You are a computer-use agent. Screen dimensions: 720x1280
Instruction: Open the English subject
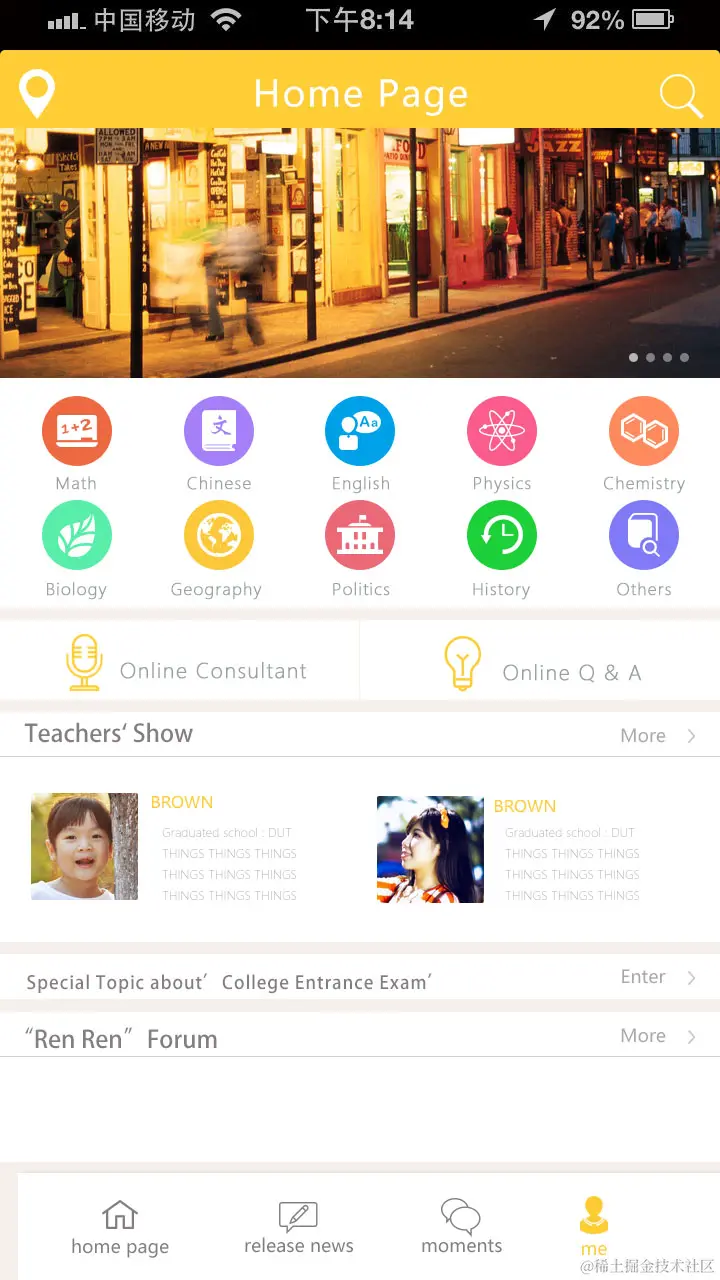[360, 432]
